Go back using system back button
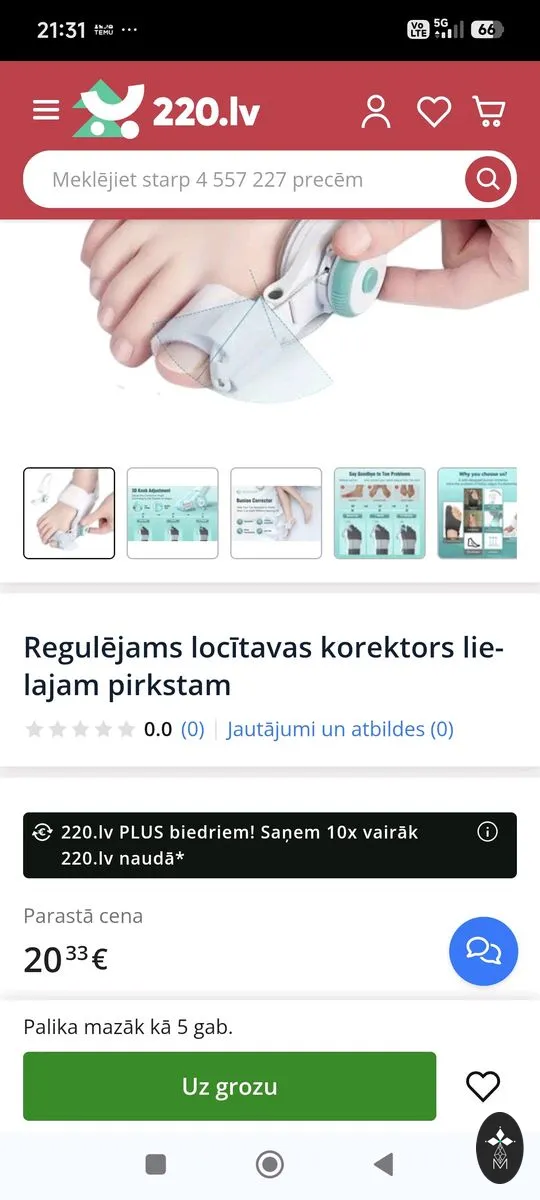The width and height of the screenshot is (540, 1200). click(x=382, y=1164)
